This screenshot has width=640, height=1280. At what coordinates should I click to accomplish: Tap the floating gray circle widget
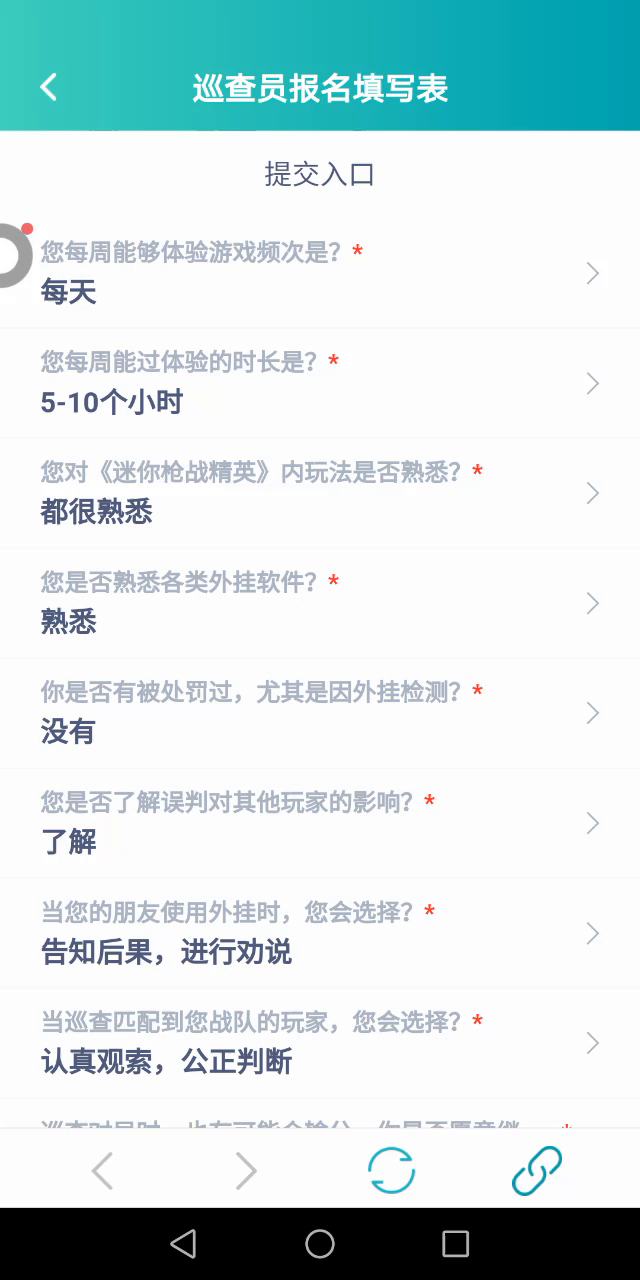pos(10,256)
